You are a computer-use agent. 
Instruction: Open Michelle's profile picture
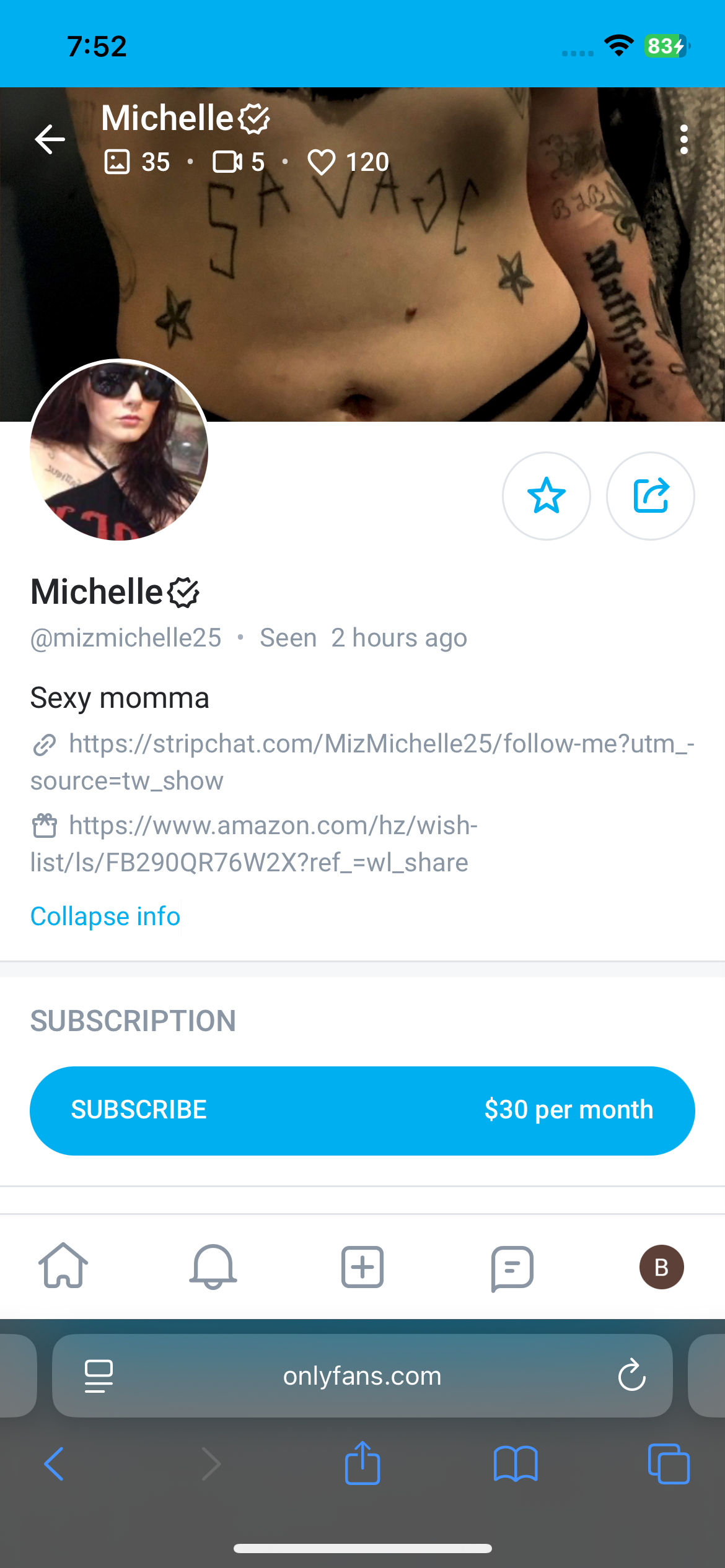click(x=119, y=450)
